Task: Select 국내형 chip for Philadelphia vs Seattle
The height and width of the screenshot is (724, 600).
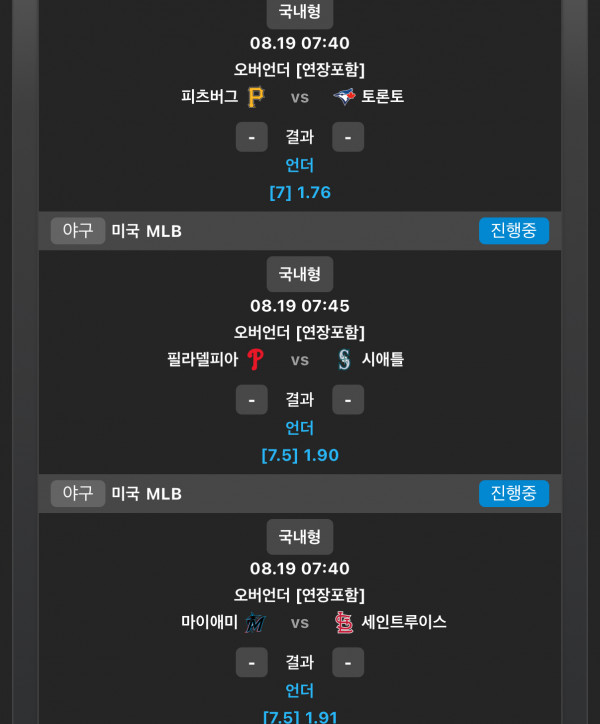Action: [x=299, y=274]
